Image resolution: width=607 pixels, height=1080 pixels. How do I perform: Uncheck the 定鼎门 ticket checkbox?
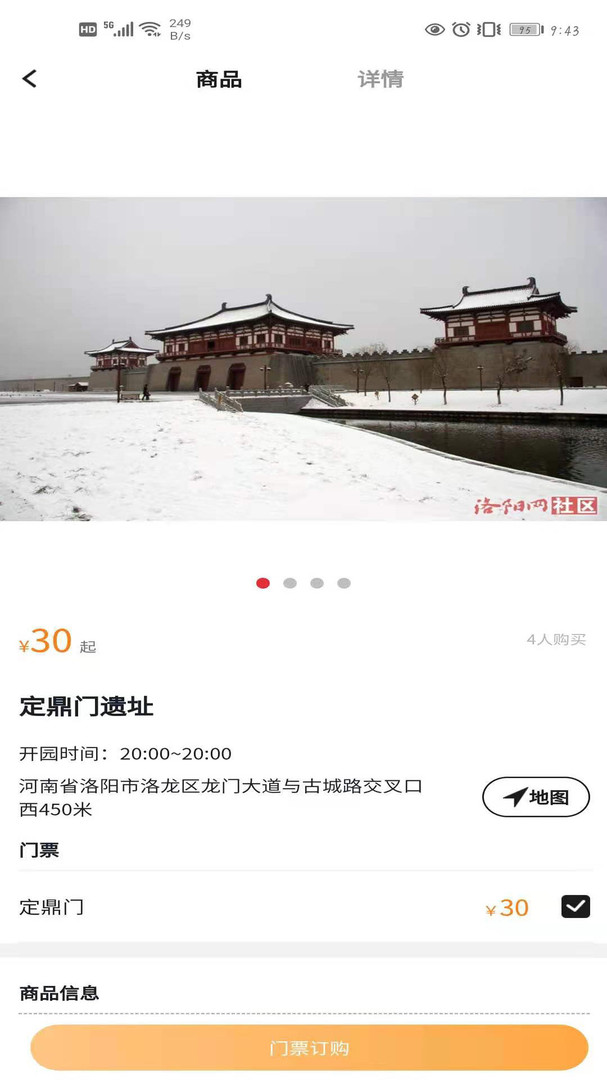[575, 906]
